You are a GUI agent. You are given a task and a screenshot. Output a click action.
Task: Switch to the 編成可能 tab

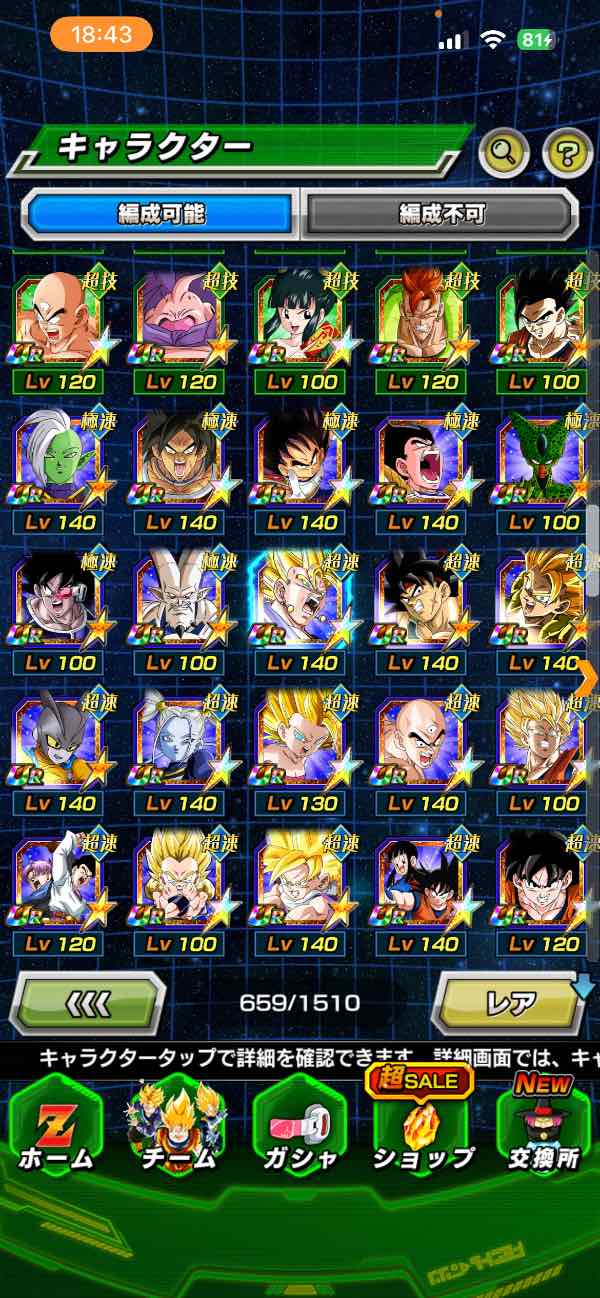click(x=160, y=213)
